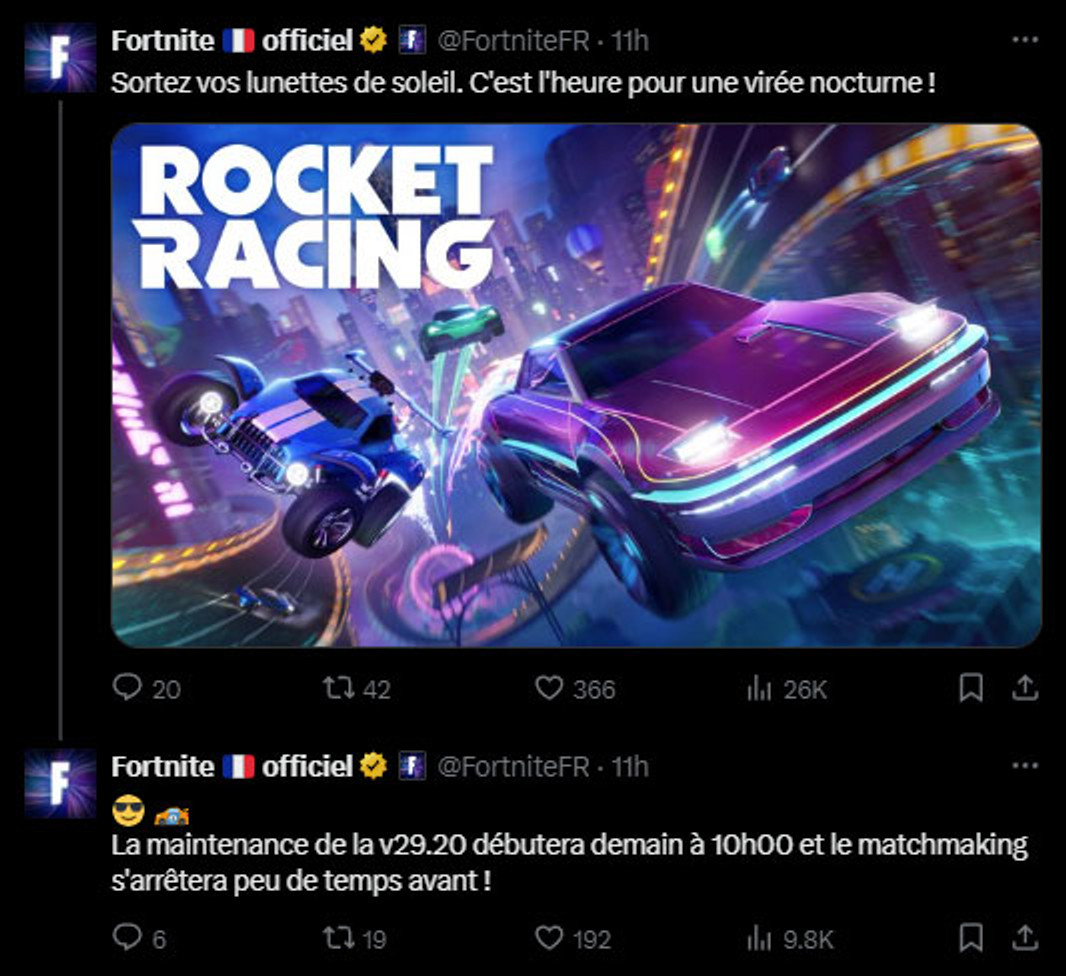Repost the v29.20 maintenance tweet
Screen dimensions: 1066x976
point(339,938)
